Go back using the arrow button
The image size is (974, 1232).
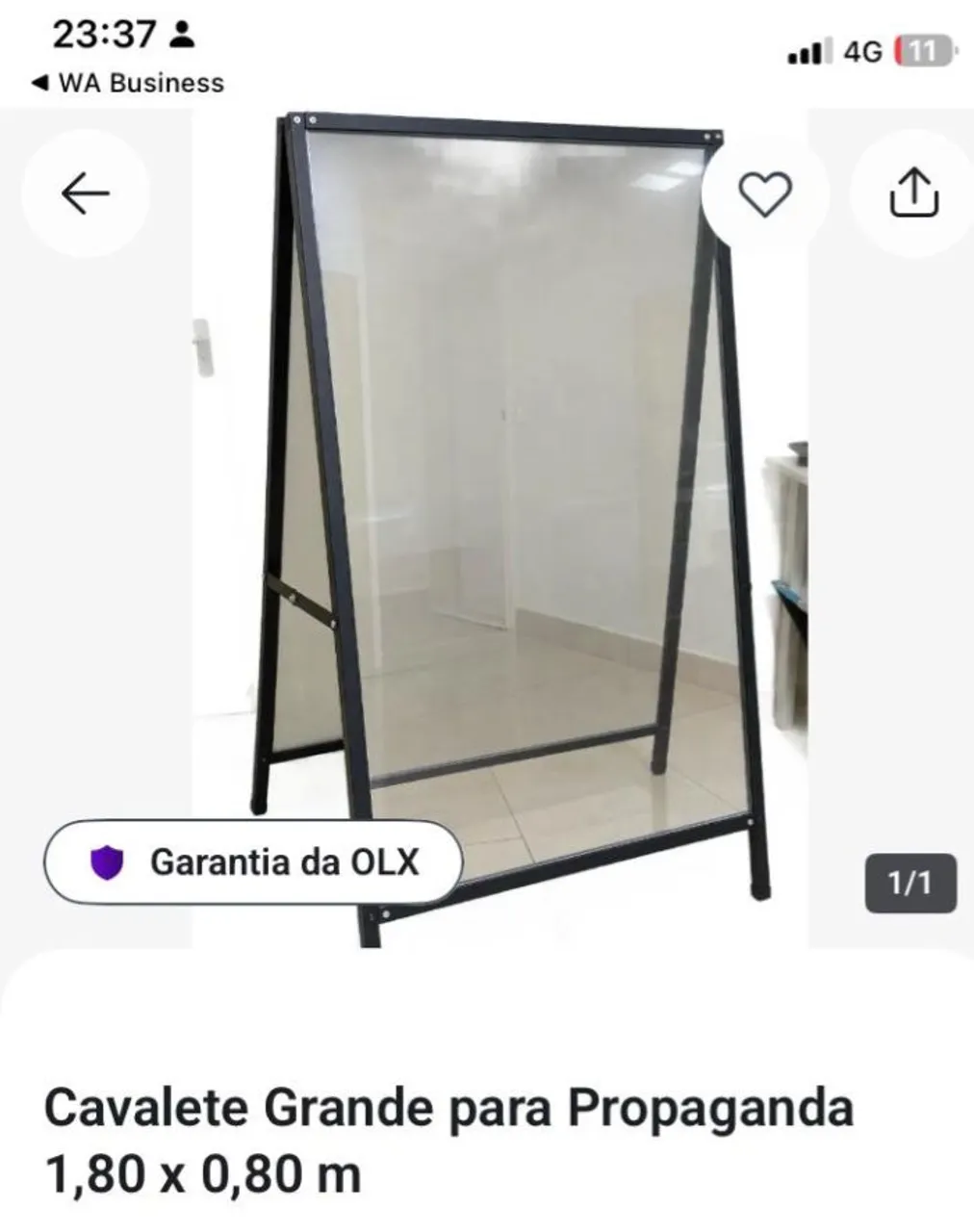(x=86, y=194)
